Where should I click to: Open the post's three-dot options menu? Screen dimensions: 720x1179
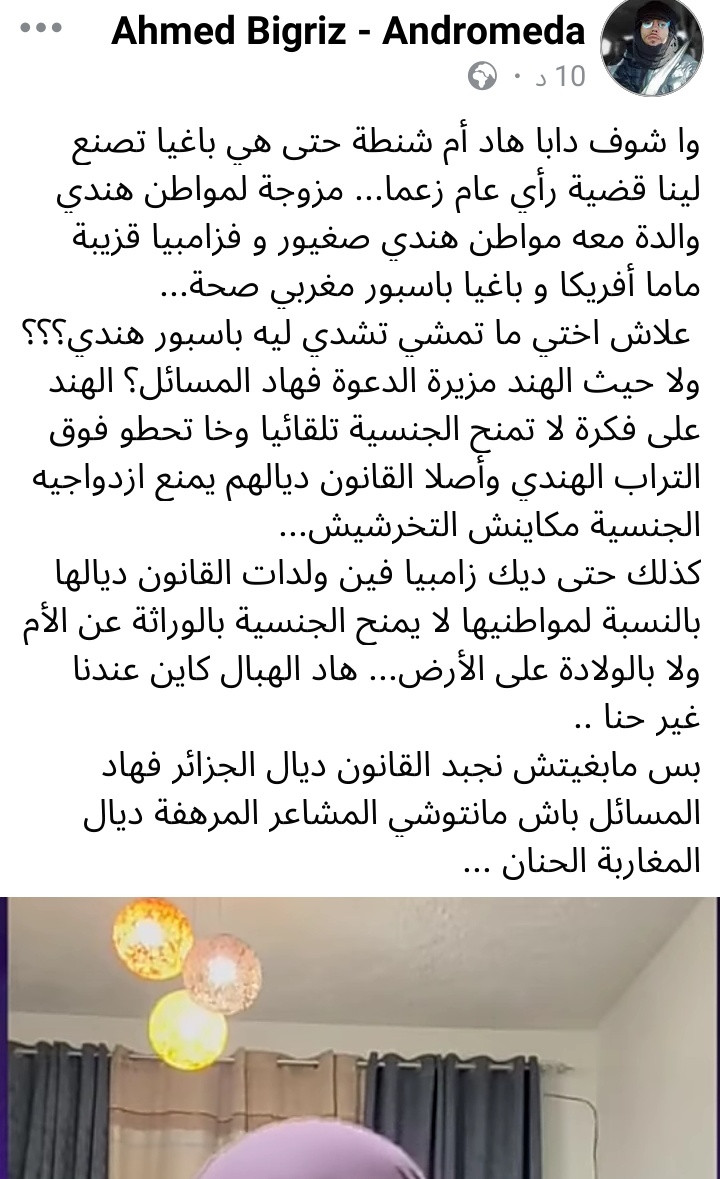(41, 29)
